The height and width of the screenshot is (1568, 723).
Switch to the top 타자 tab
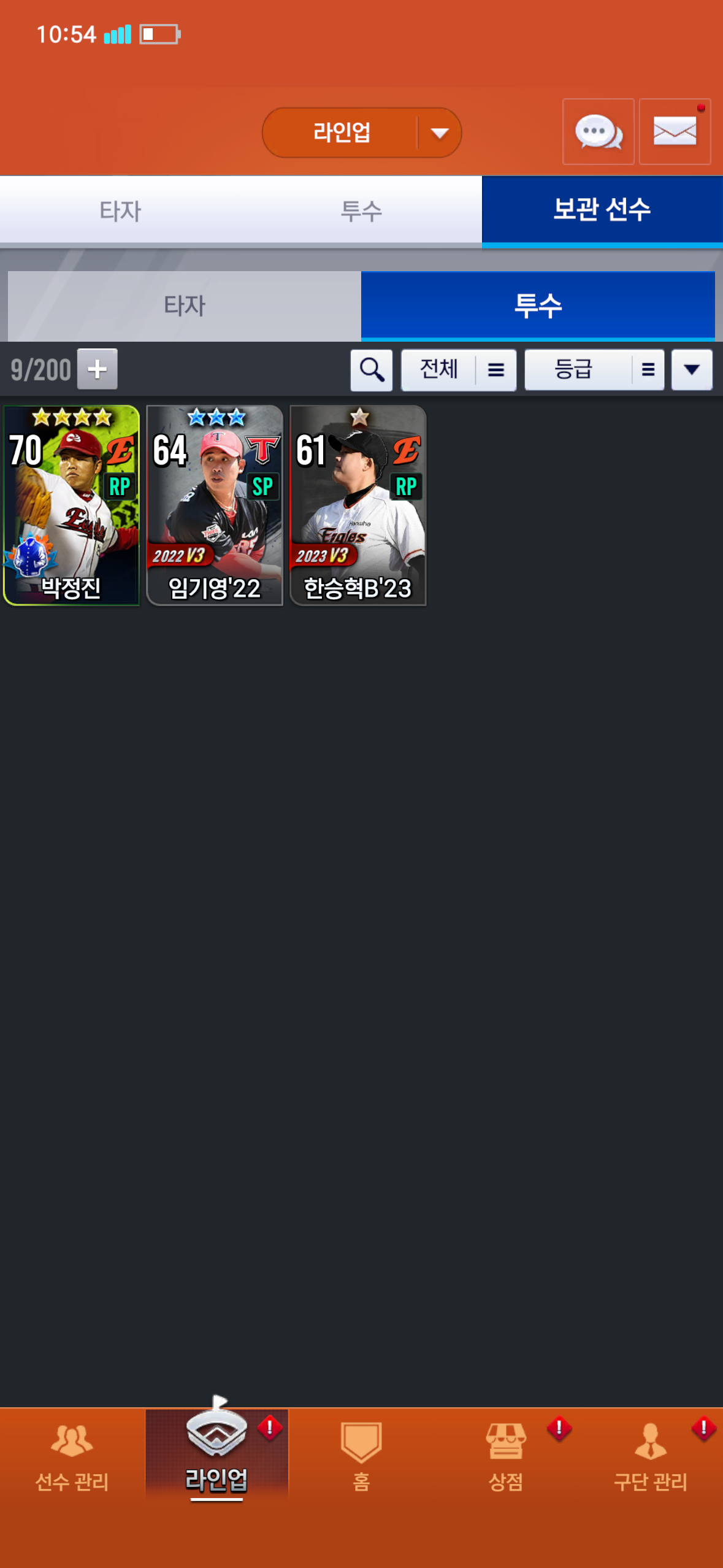point(120,211)
